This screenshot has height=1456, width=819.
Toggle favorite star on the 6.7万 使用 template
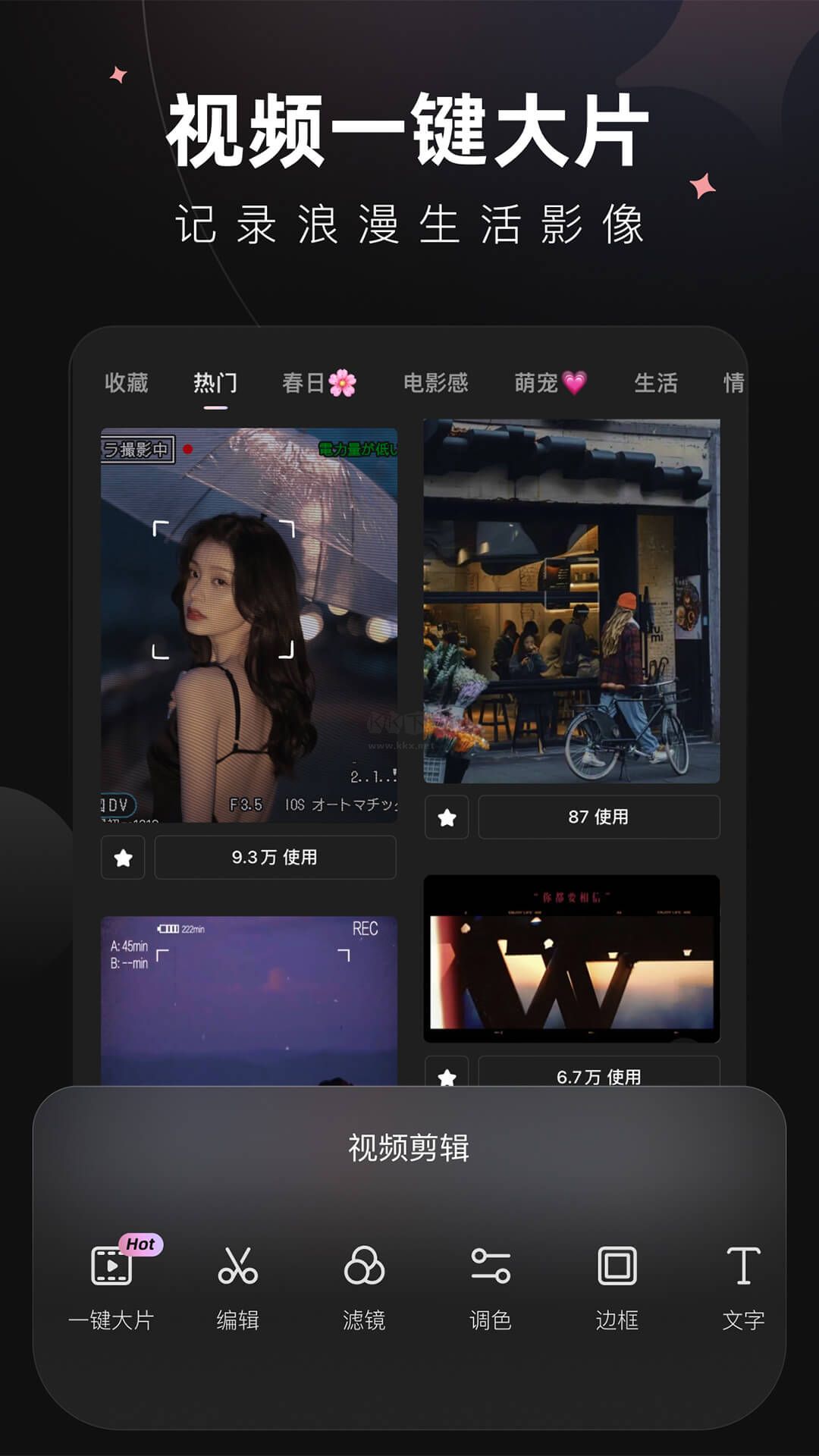447,1075
